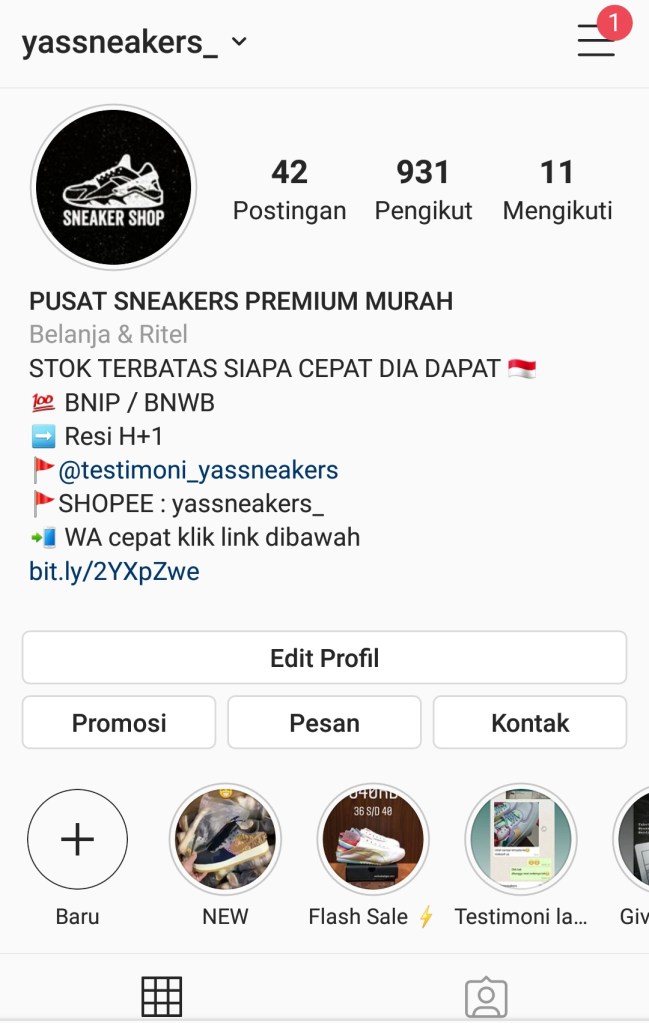The width and height of the screenshot is (649, 1023).
Task: Tap the Edit Profil button
Action: [x=324, y=658]
